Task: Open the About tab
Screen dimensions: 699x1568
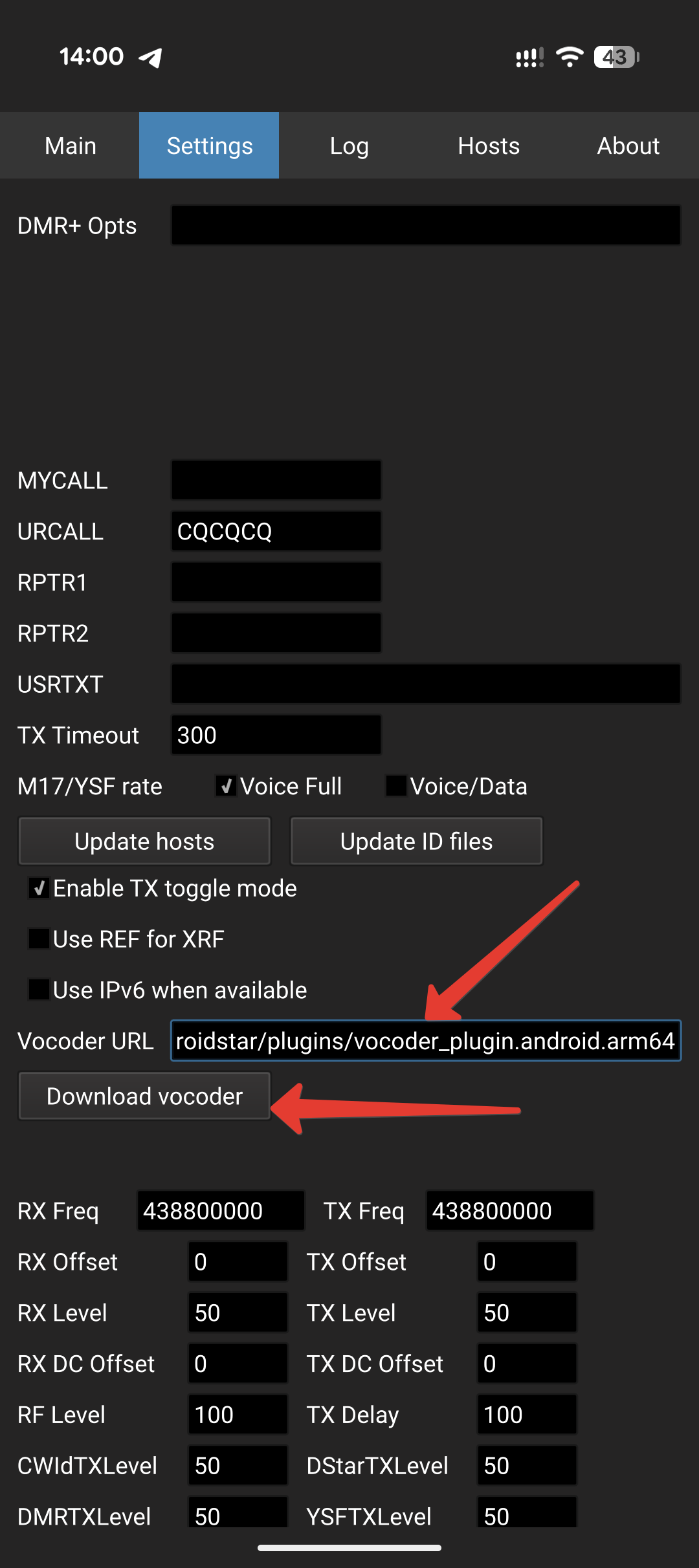Action: tap(628, 146)
